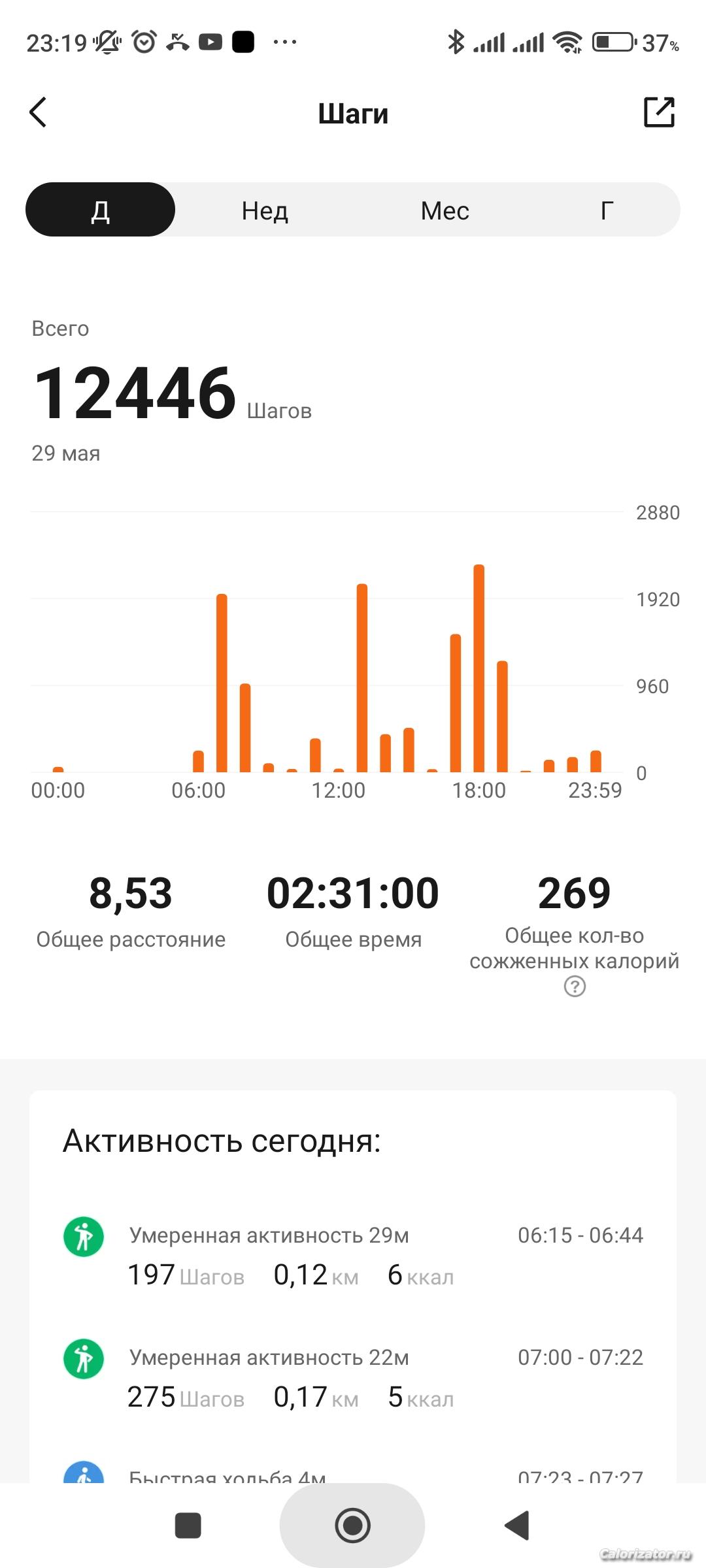Switch to the Нед weekly view
Screen dimensions: 706x1568
pyautogui.click(x=265, y=210)
